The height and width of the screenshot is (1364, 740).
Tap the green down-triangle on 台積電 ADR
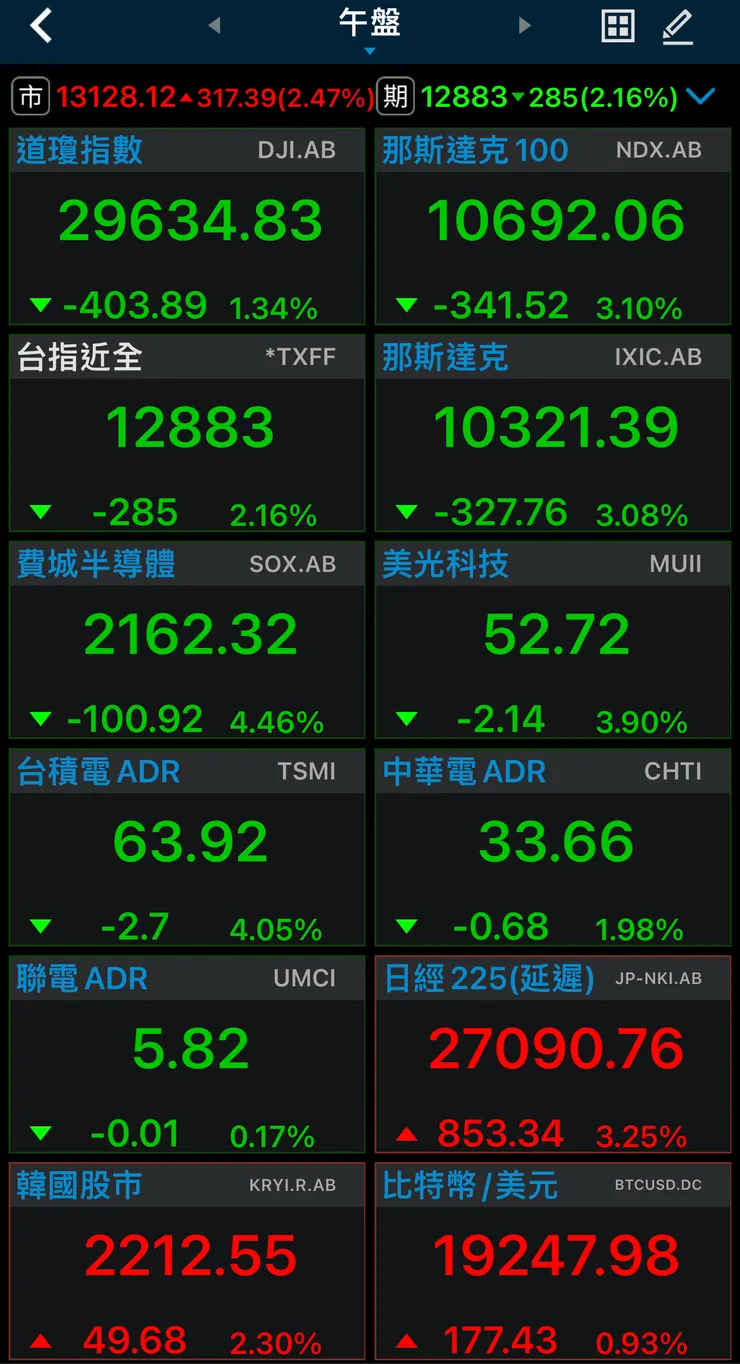pos(40,926)
